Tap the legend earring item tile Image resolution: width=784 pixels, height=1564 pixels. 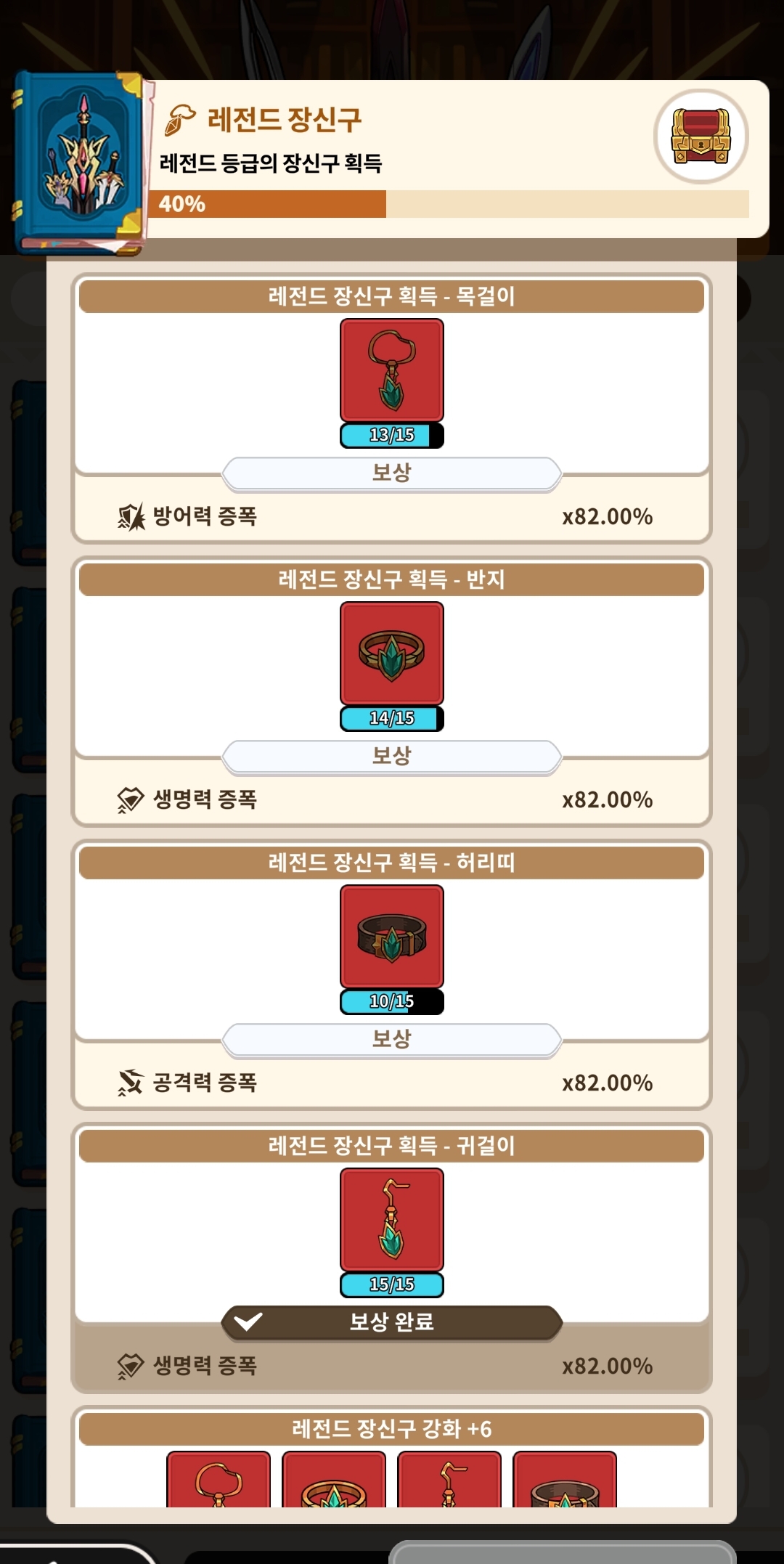[392, 1220]
